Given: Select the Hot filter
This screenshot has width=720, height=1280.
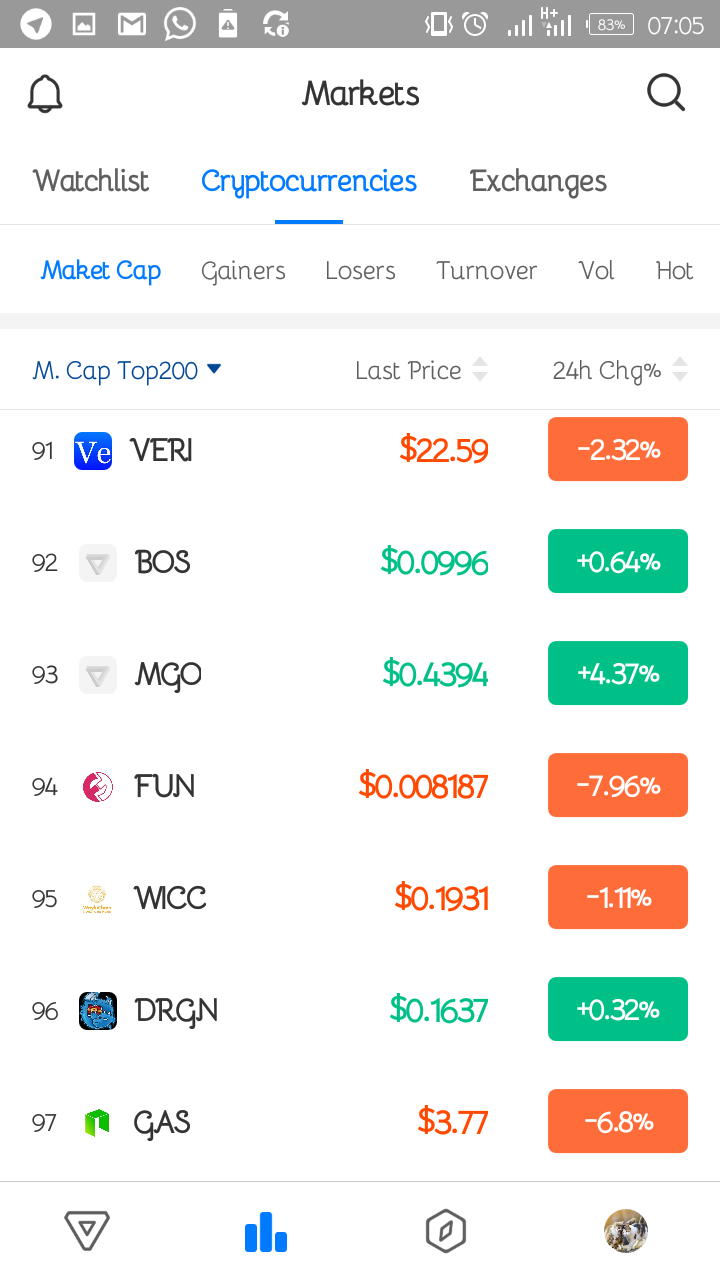Looking at the screenshot, I should click(x=674, y=271).
